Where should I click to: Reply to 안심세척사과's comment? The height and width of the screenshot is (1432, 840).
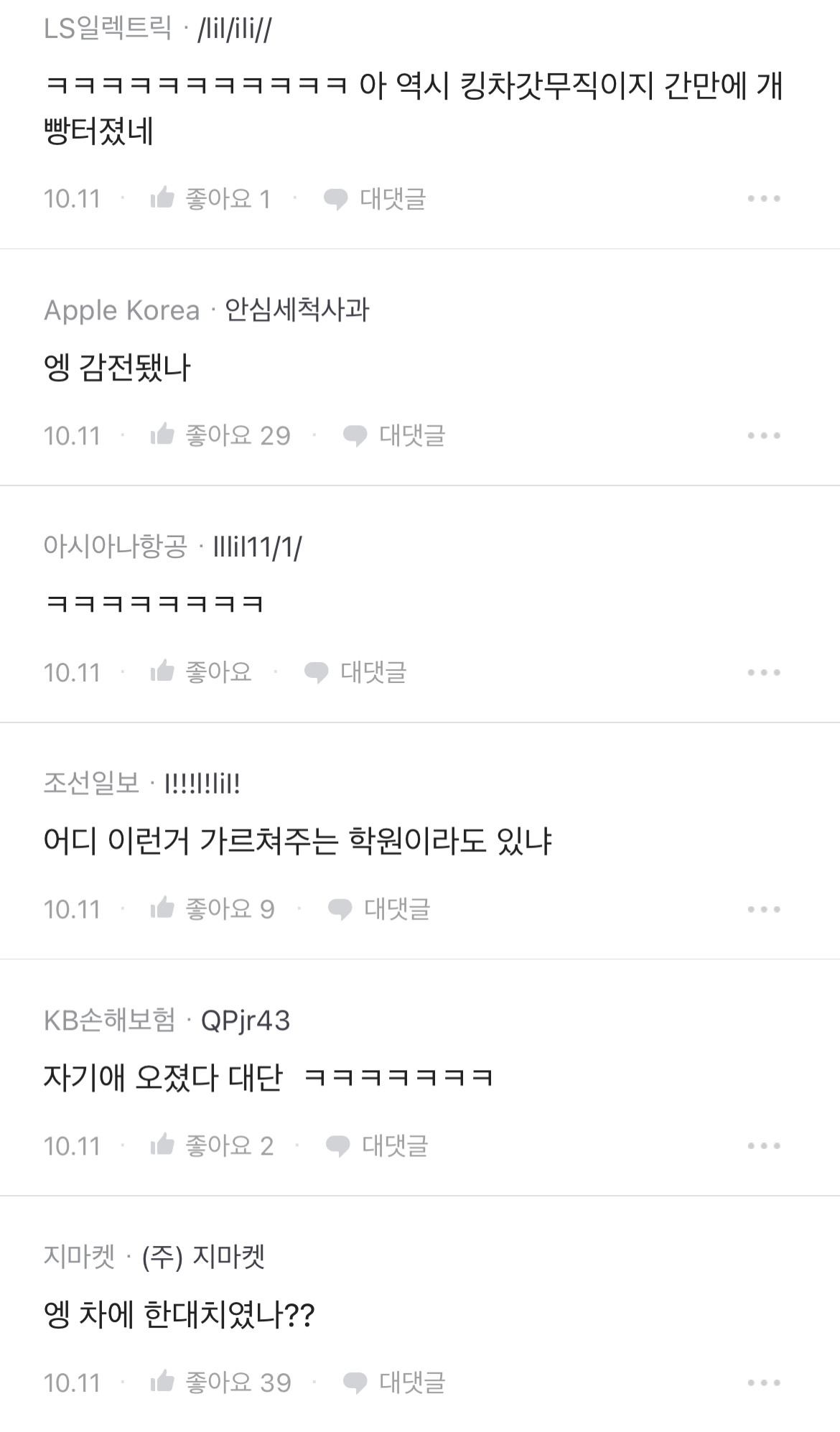point(394,435)
